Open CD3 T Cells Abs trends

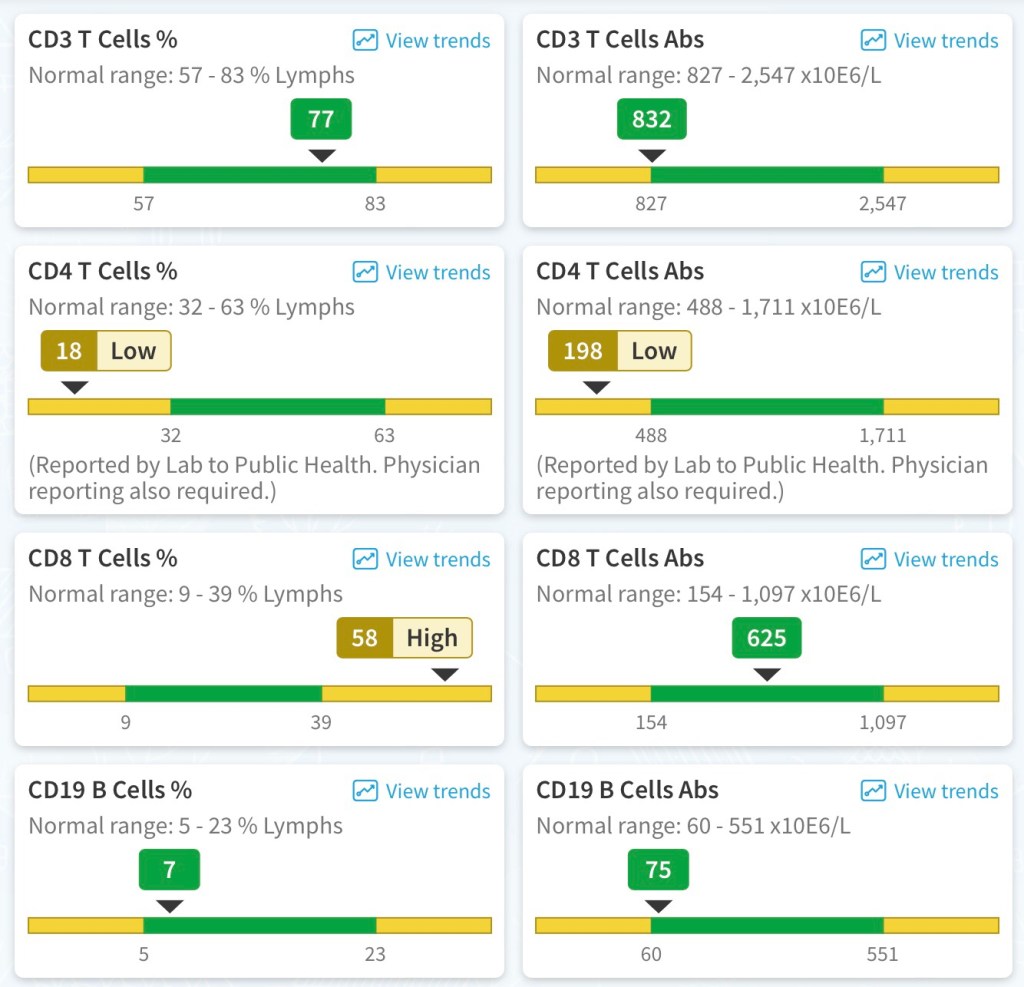pyautogui.click(x=930, y=41)
